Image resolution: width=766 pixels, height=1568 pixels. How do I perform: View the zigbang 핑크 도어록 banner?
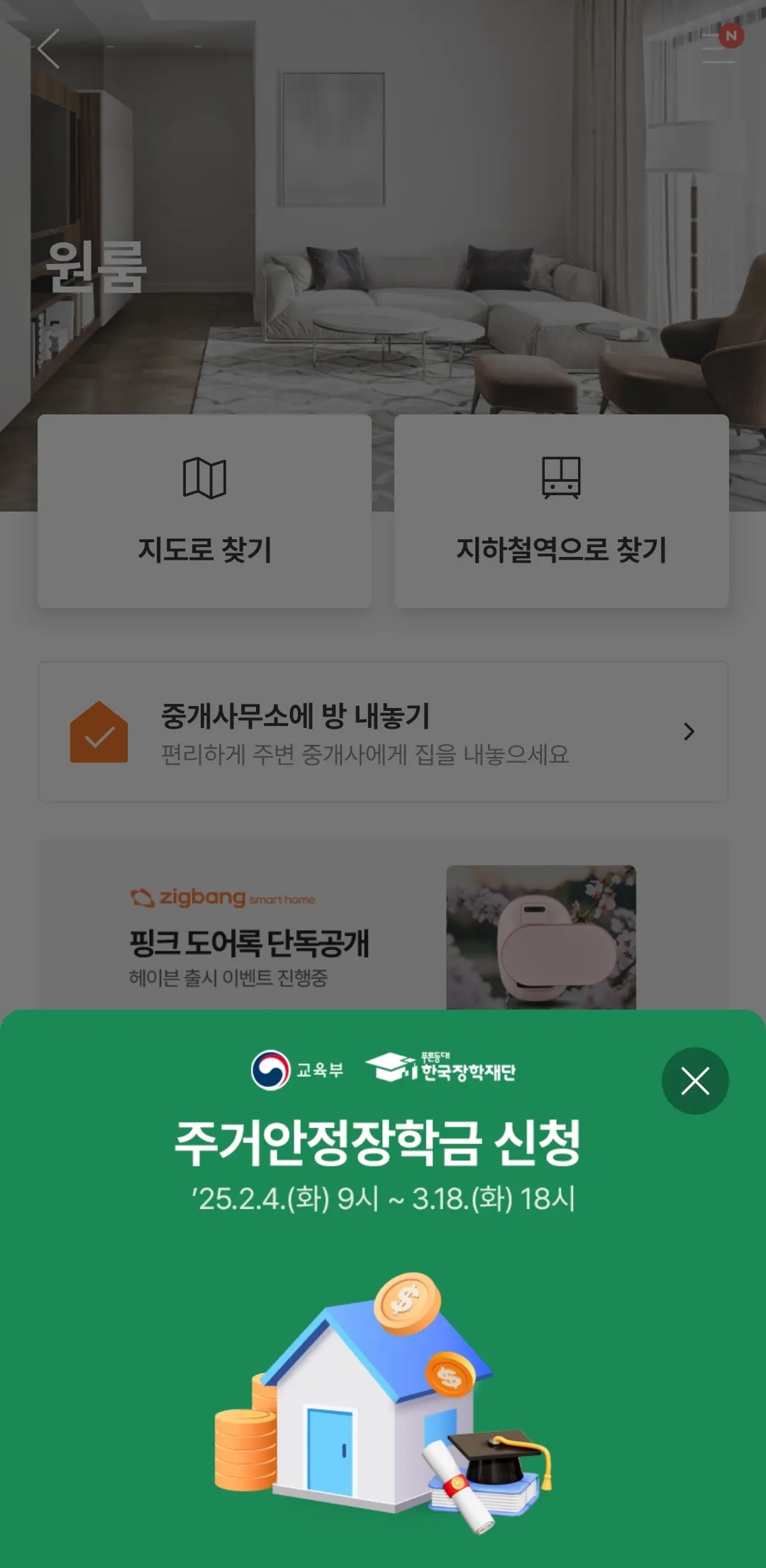click(383, 937)
